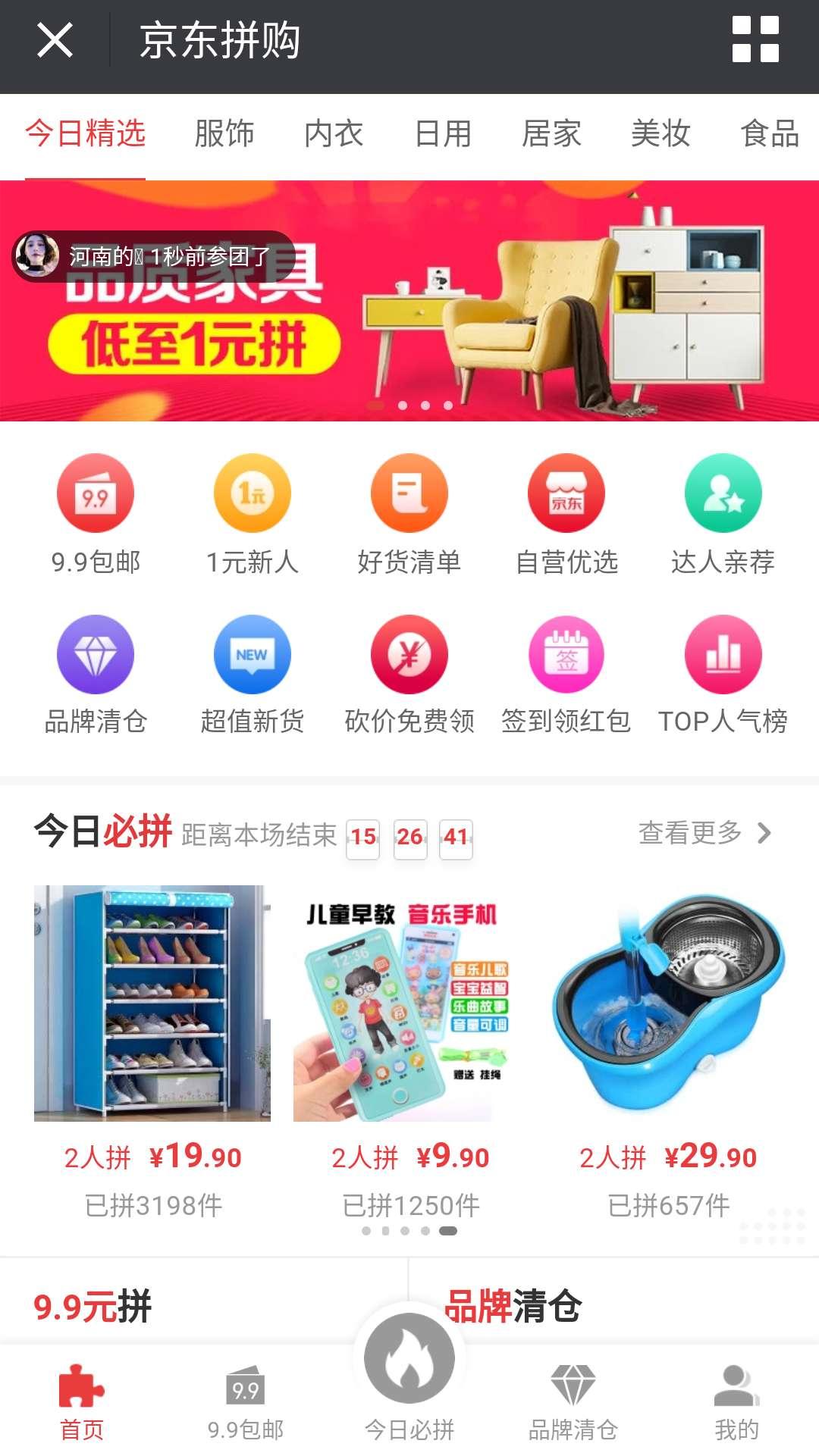Open the shoe rack deal at ¥19.90

[152, 1004]
